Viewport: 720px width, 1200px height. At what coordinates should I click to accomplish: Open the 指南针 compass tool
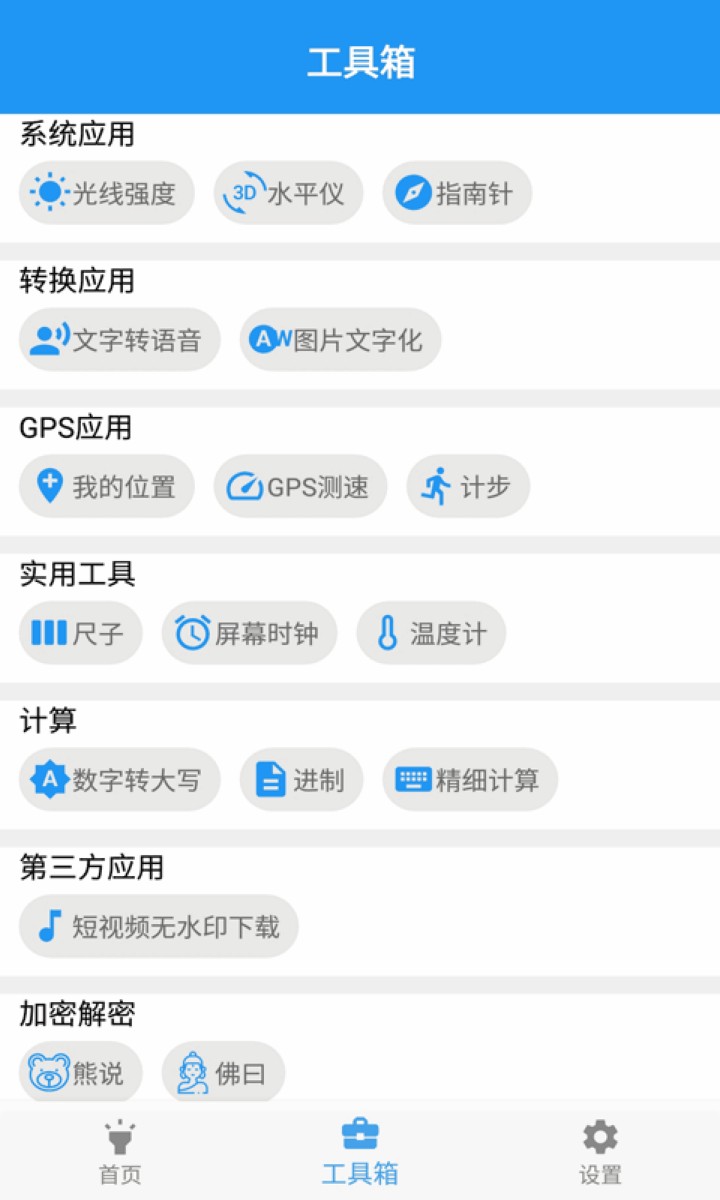coord(457,193)
